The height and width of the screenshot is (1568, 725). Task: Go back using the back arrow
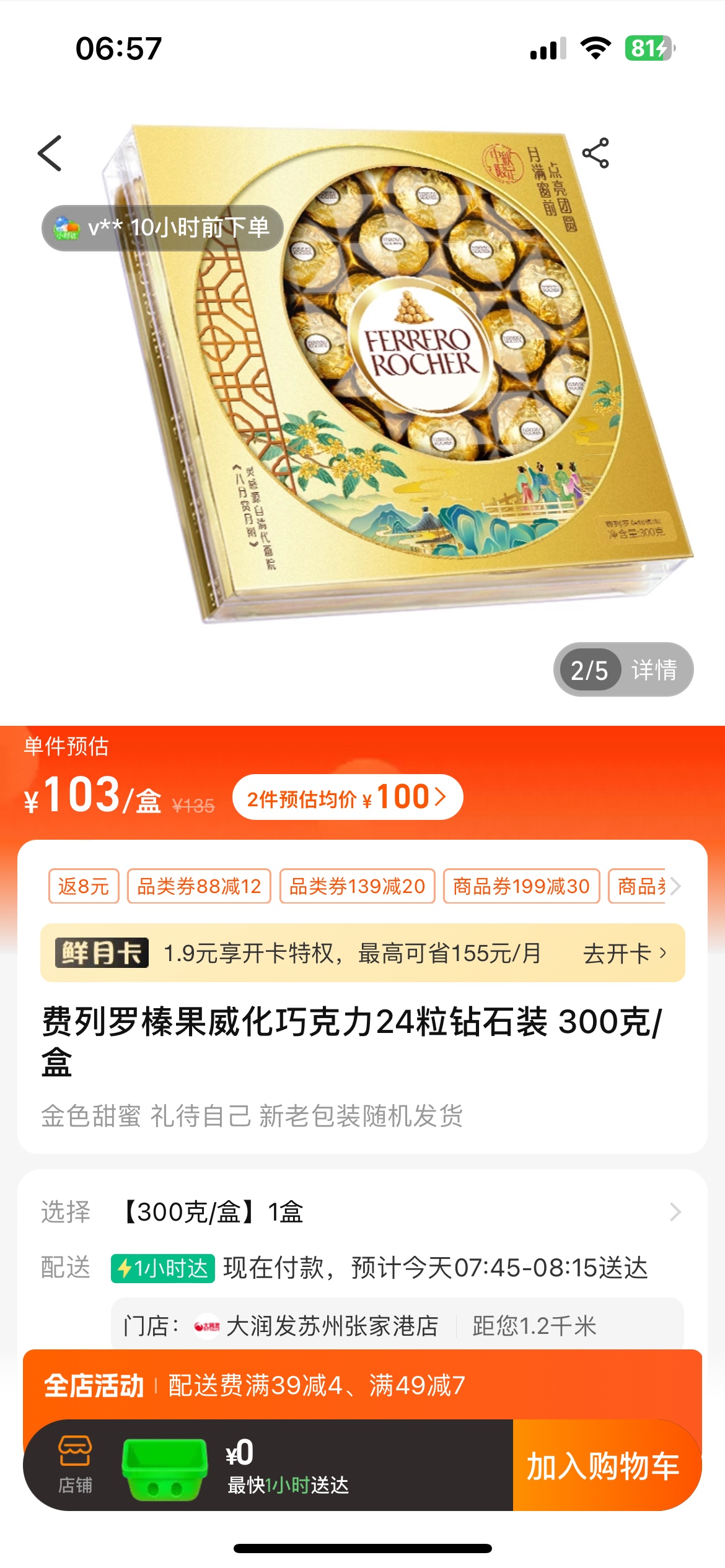50,153
